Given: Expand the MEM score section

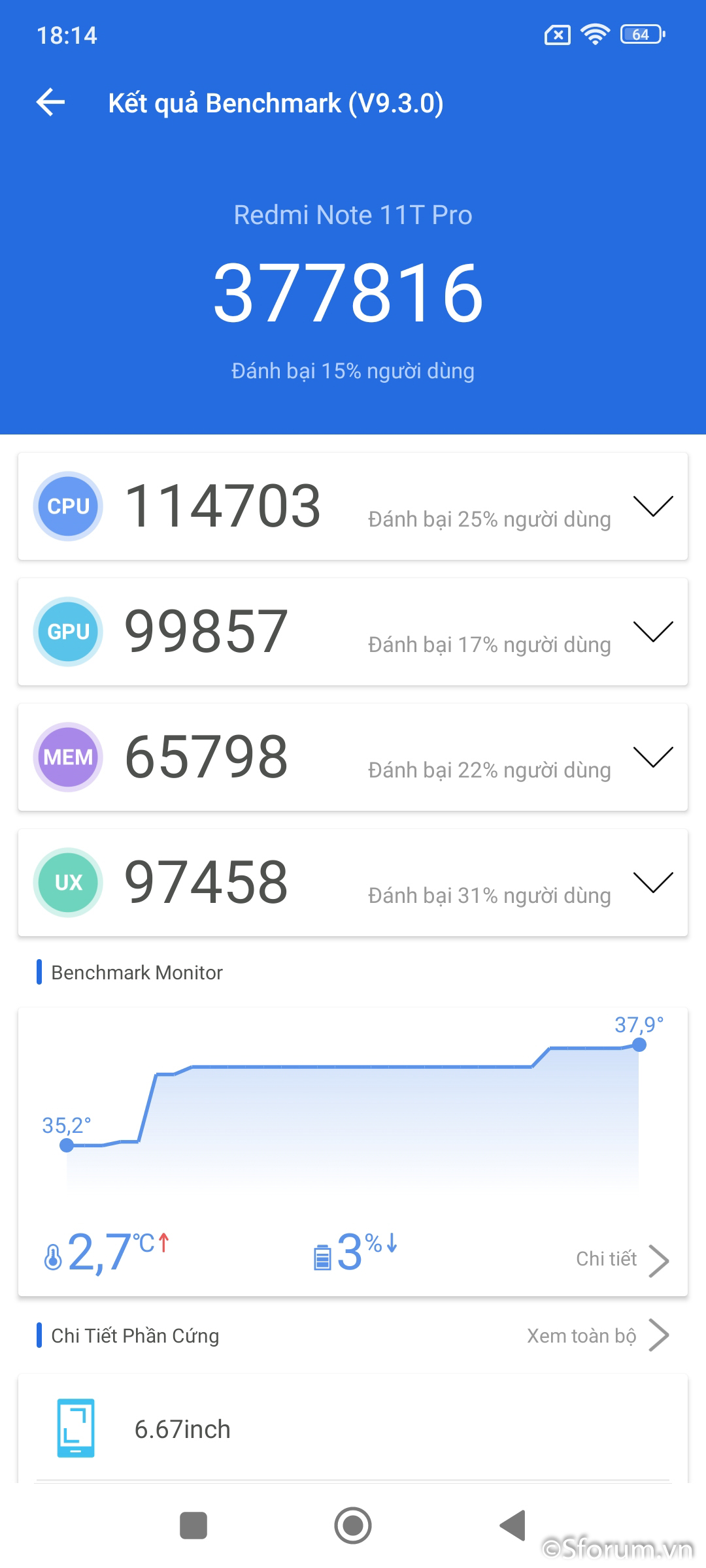Looking at the screenshot, I should point(653,757).
